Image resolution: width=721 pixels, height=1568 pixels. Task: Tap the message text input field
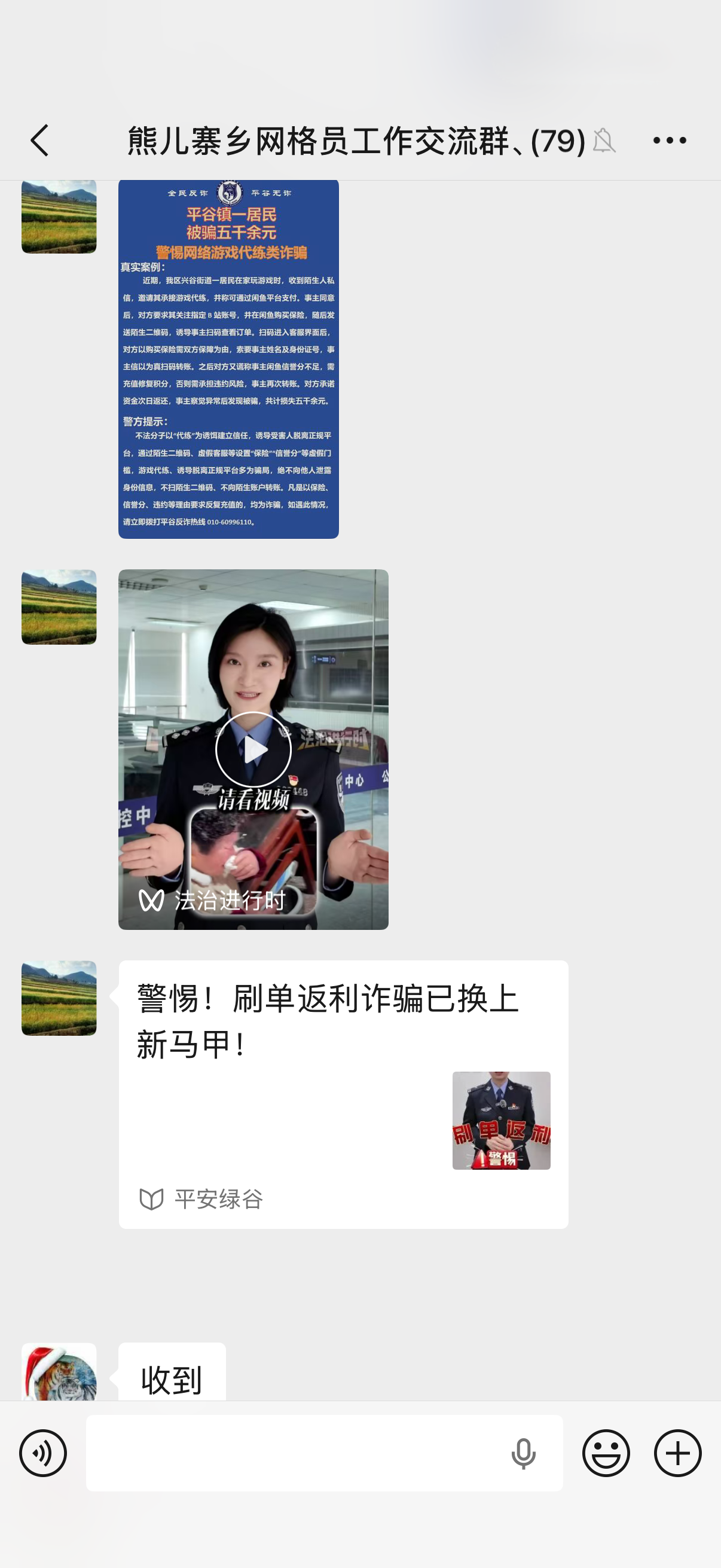click(292, 1453)
